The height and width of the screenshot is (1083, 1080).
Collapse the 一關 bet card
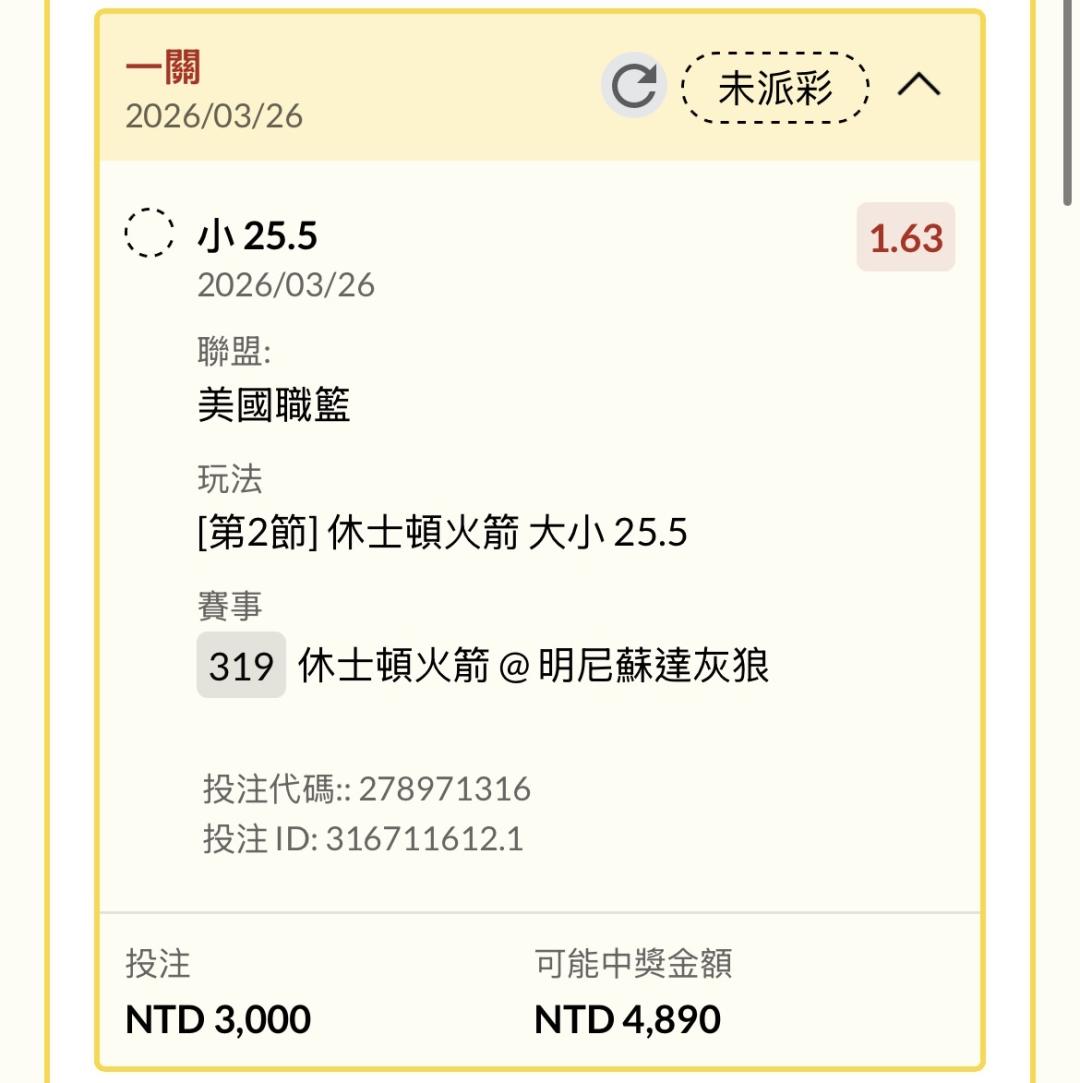click(918, 85)
